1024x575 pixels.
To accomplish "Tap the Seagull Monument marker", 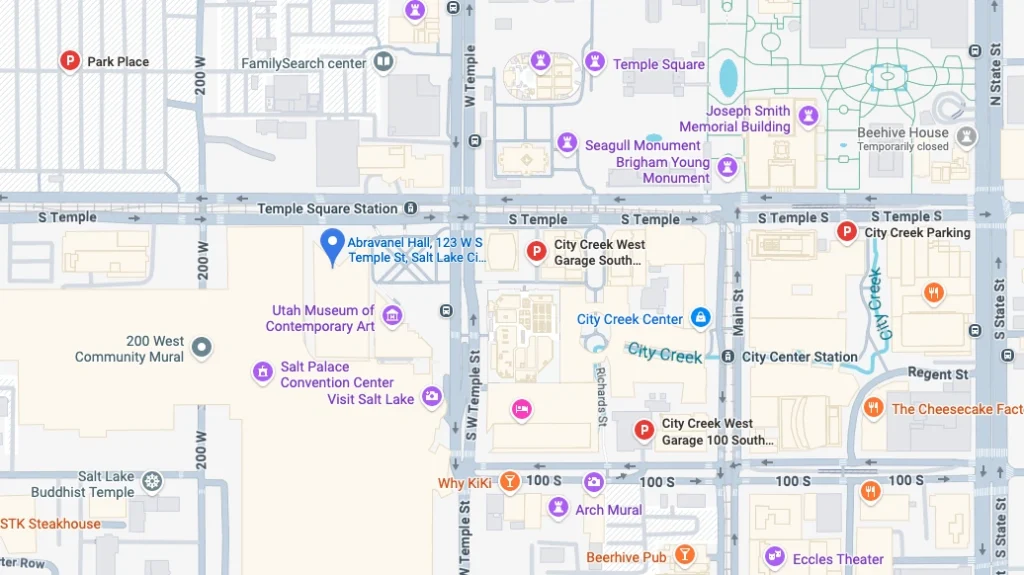I will [568, 144].
